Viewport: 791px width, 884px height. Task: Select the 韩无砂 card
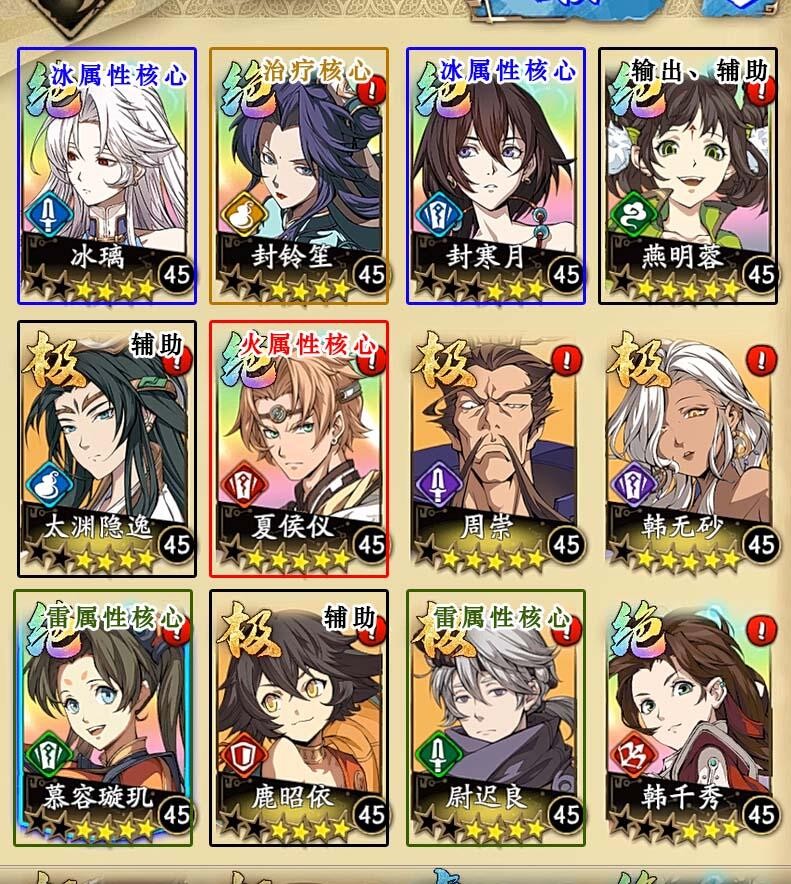point(690,450)
